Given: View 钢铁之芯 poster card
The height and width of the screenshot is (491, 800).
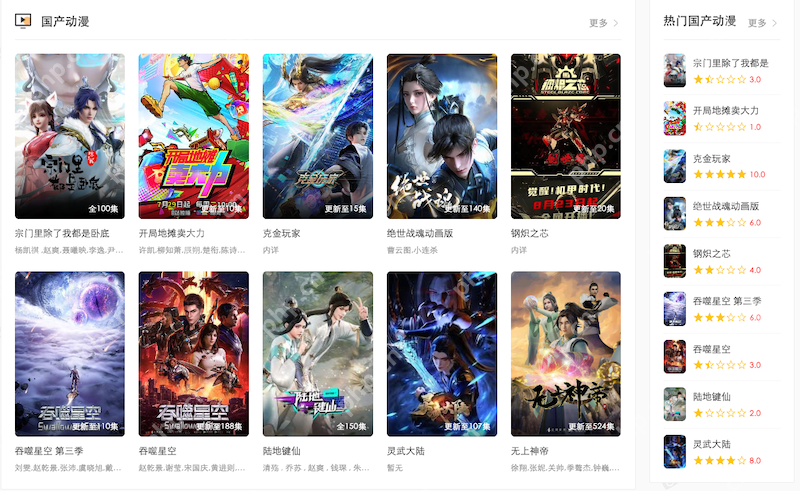Looking at the screenshot, I should (x=566, y=136).
